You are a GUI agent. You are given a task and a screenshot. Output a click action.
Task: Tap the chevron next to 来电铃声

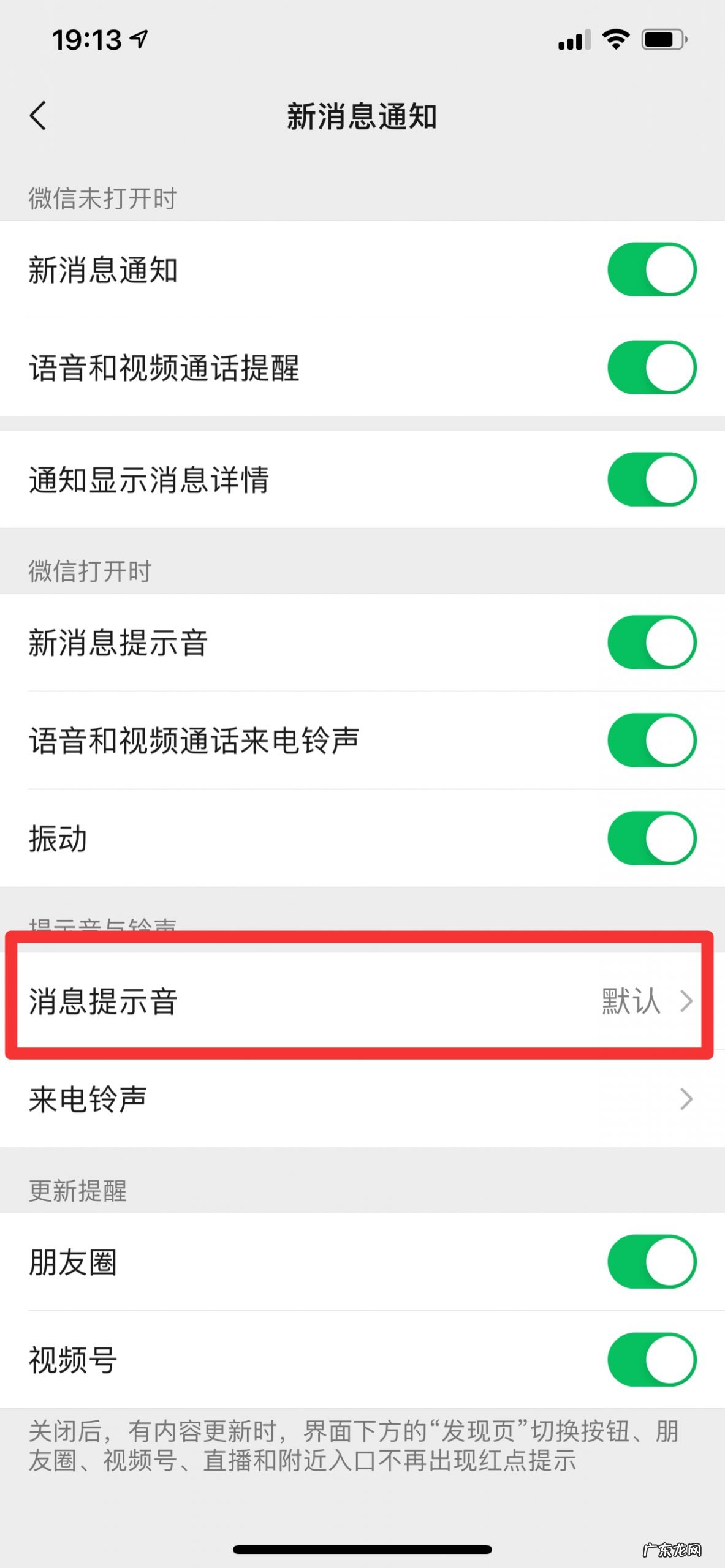pyautogui.click(x=688, y=1099)
